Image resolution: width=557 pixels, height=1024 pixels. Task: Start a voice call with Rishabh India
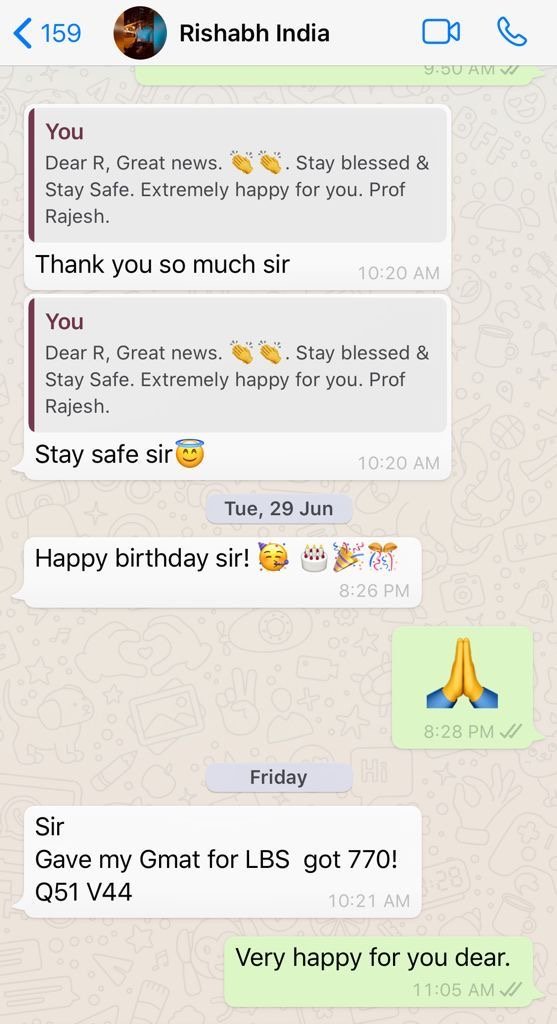(511, 32)
